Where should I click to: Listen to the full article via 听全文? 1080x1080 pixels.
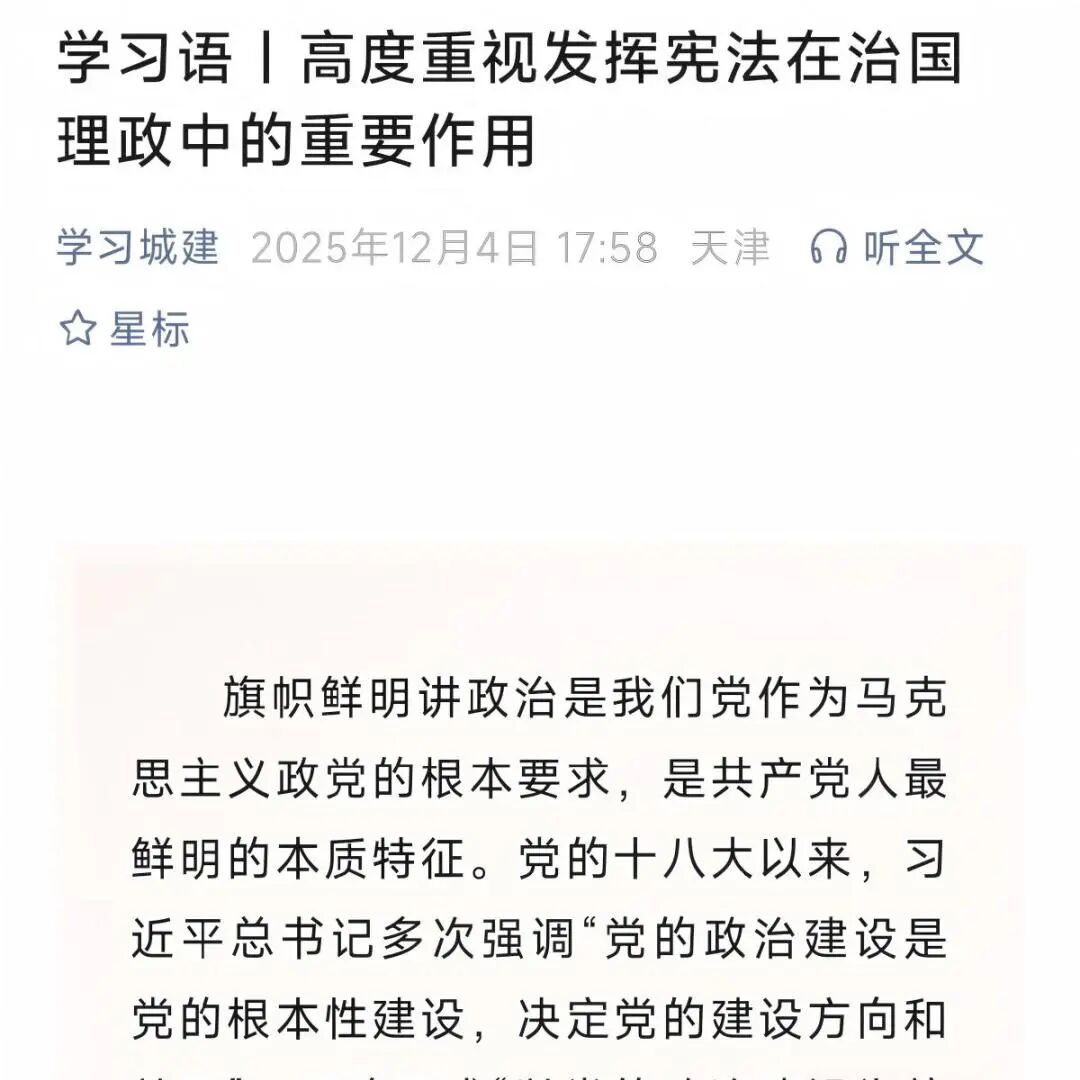coord(897,247)
